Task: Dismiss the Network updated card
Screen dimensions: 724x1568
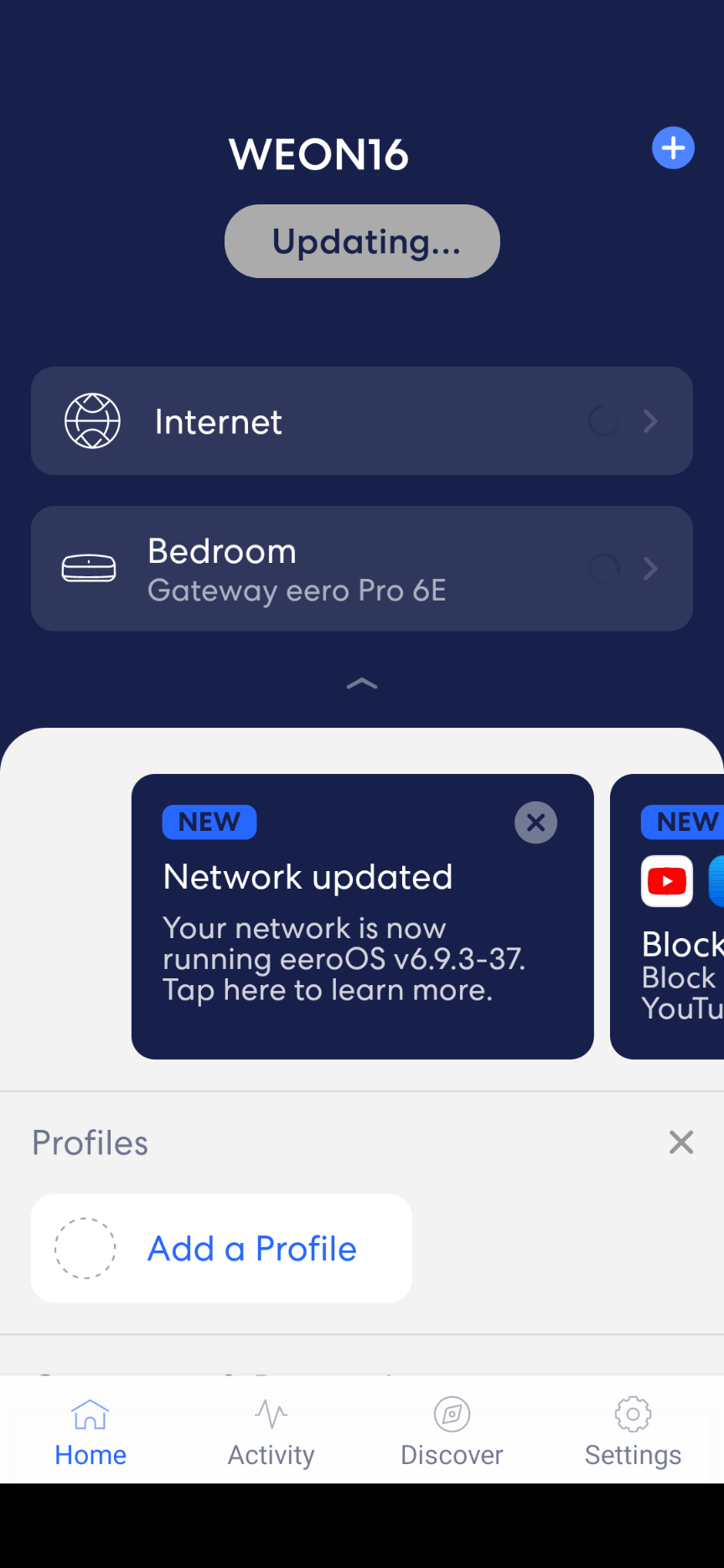Action: pos(535,823)
